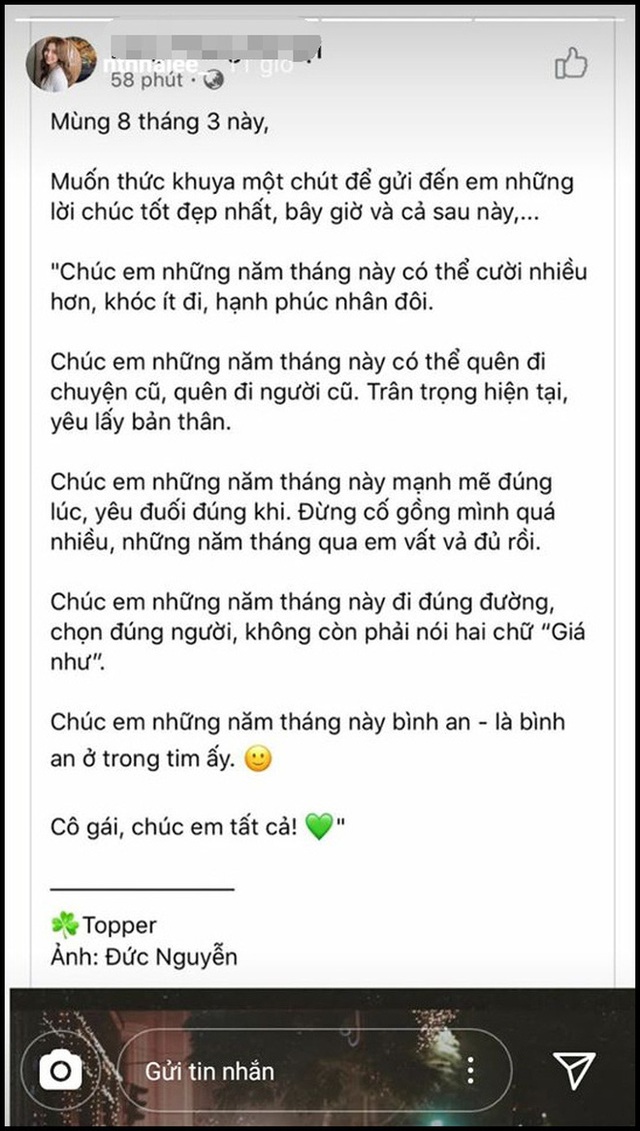Share this story via paper plane icon

point(575,1071)
